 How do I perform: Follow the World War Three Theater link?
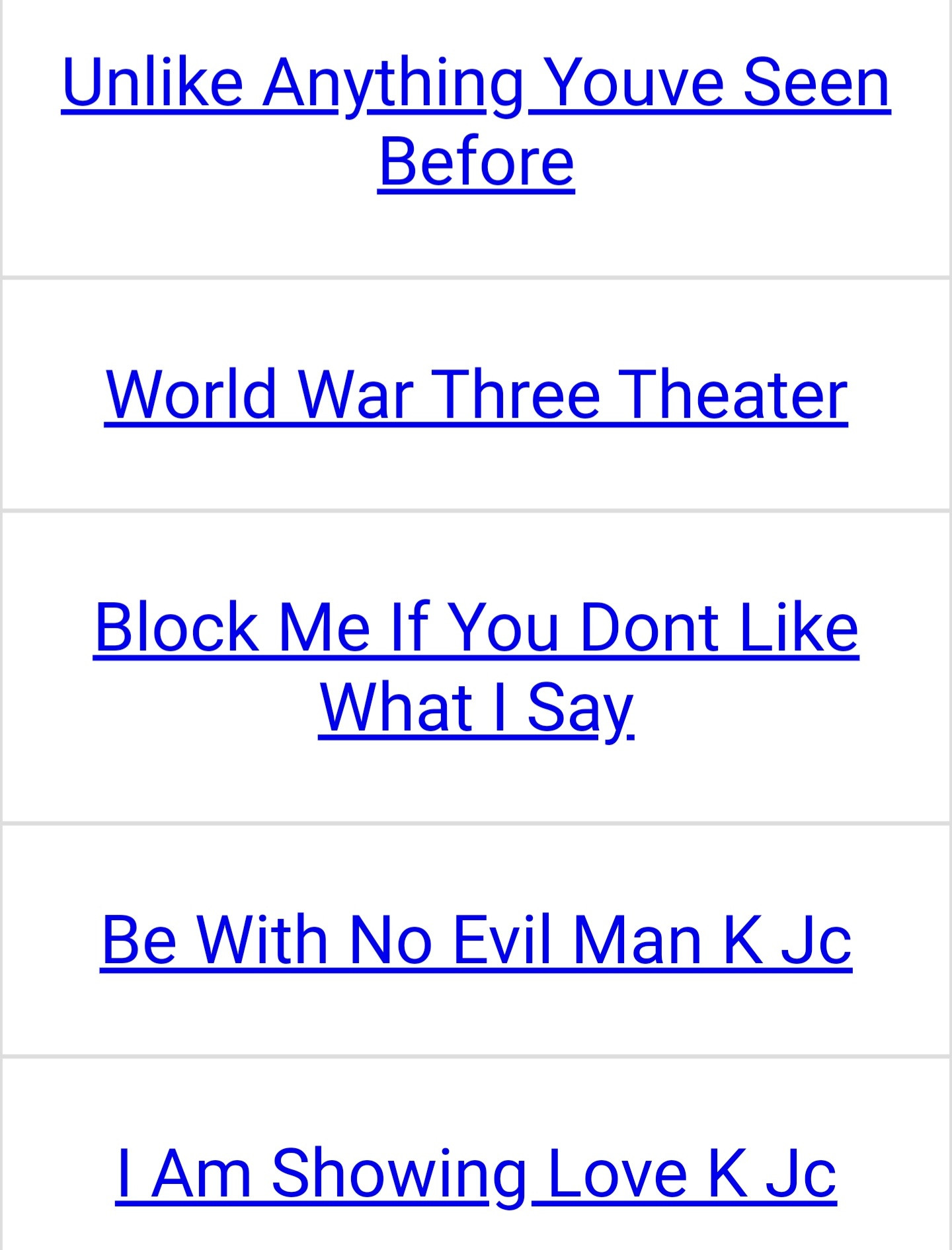click(476, 395)
